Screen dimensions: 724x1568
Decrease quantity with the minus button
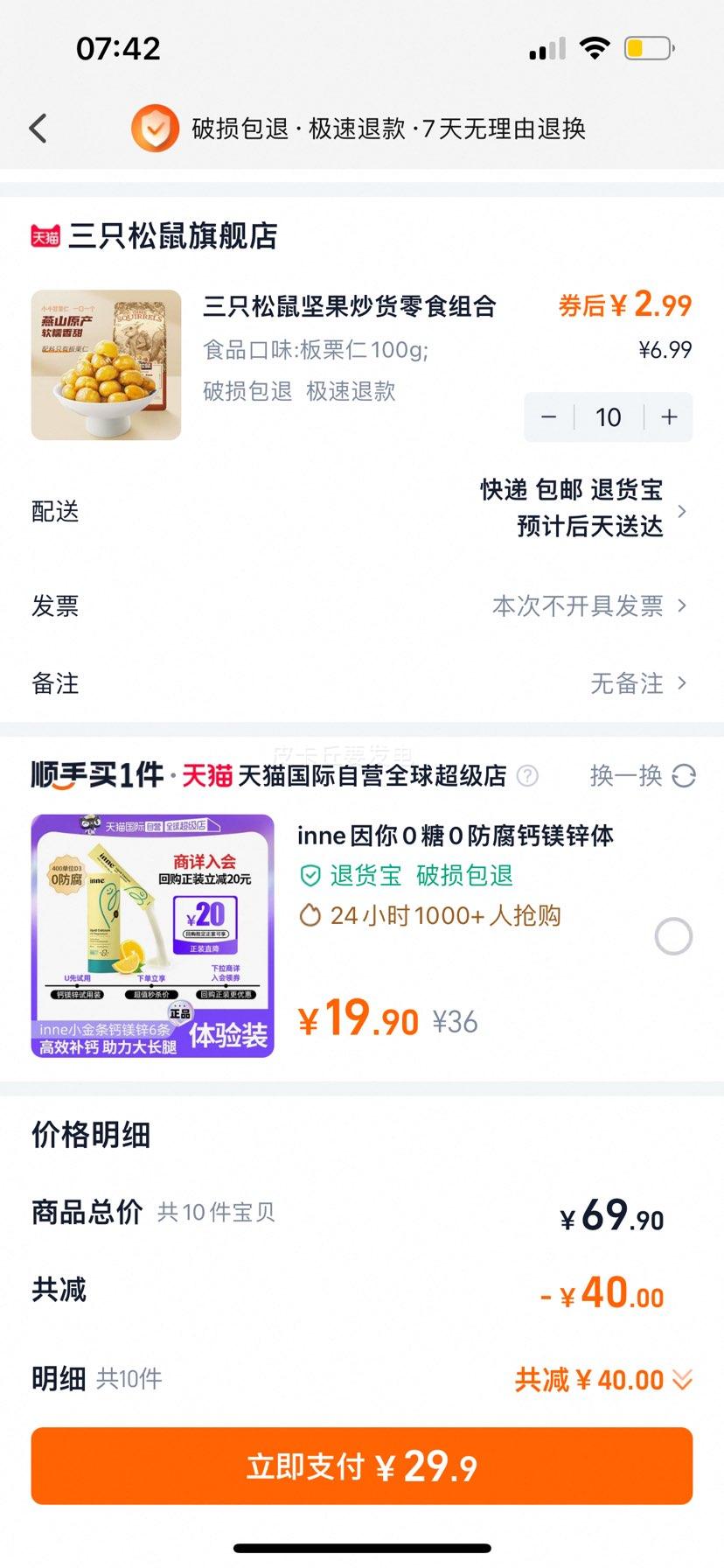click(549, 416)
